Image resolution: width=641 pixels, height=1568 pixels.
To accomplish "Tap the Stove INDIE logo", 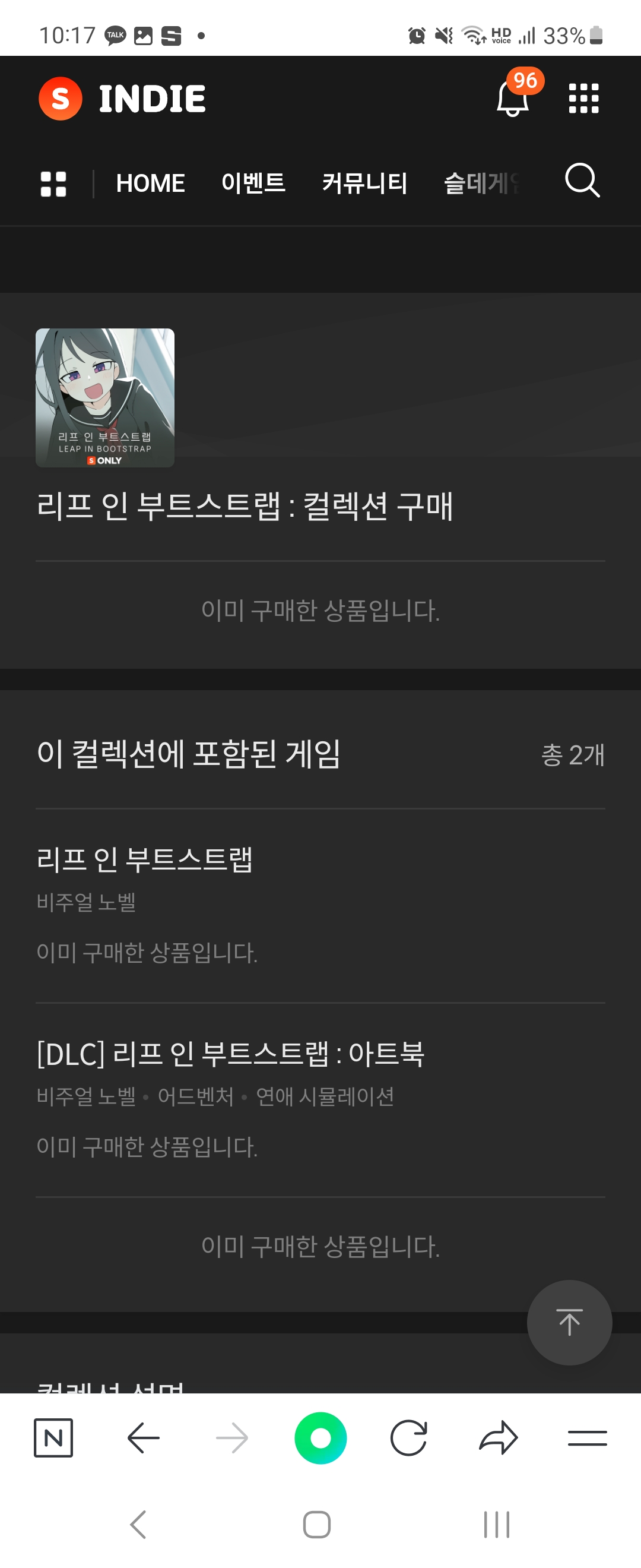I will pos(122,99).
